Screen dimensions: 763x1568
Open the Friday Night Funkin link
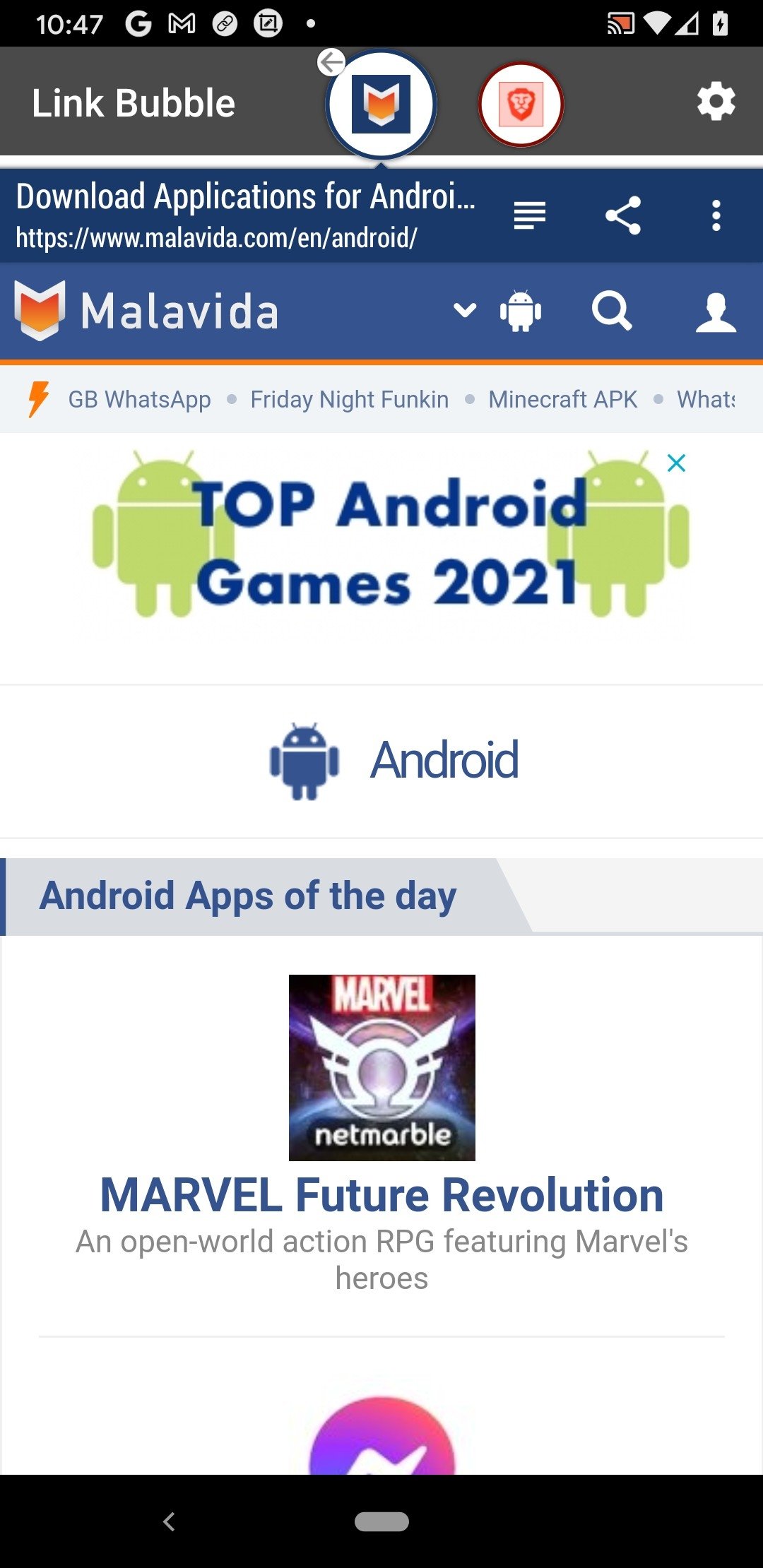[x=349, y=399]
